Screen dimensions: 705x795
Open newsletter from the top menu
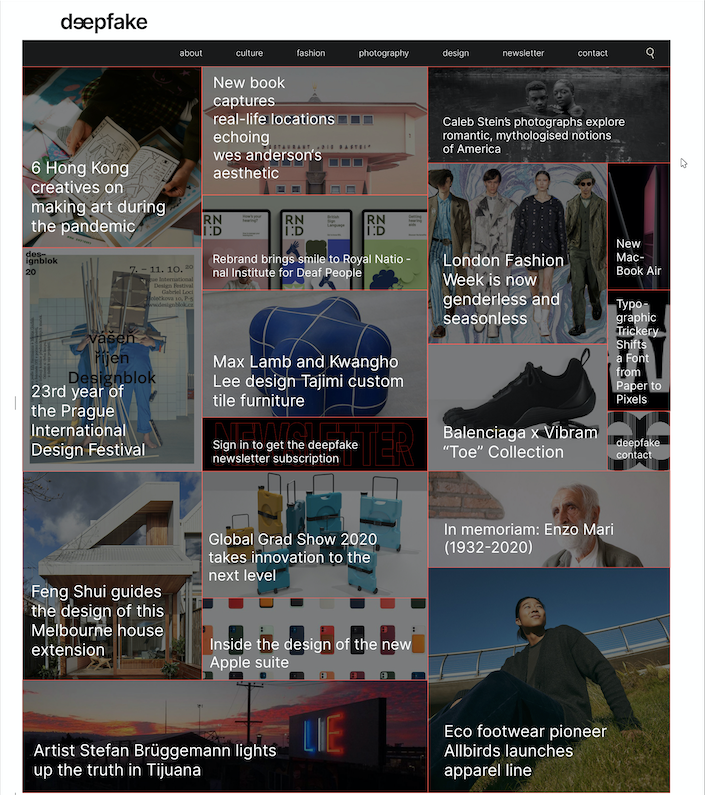[523, 53]
